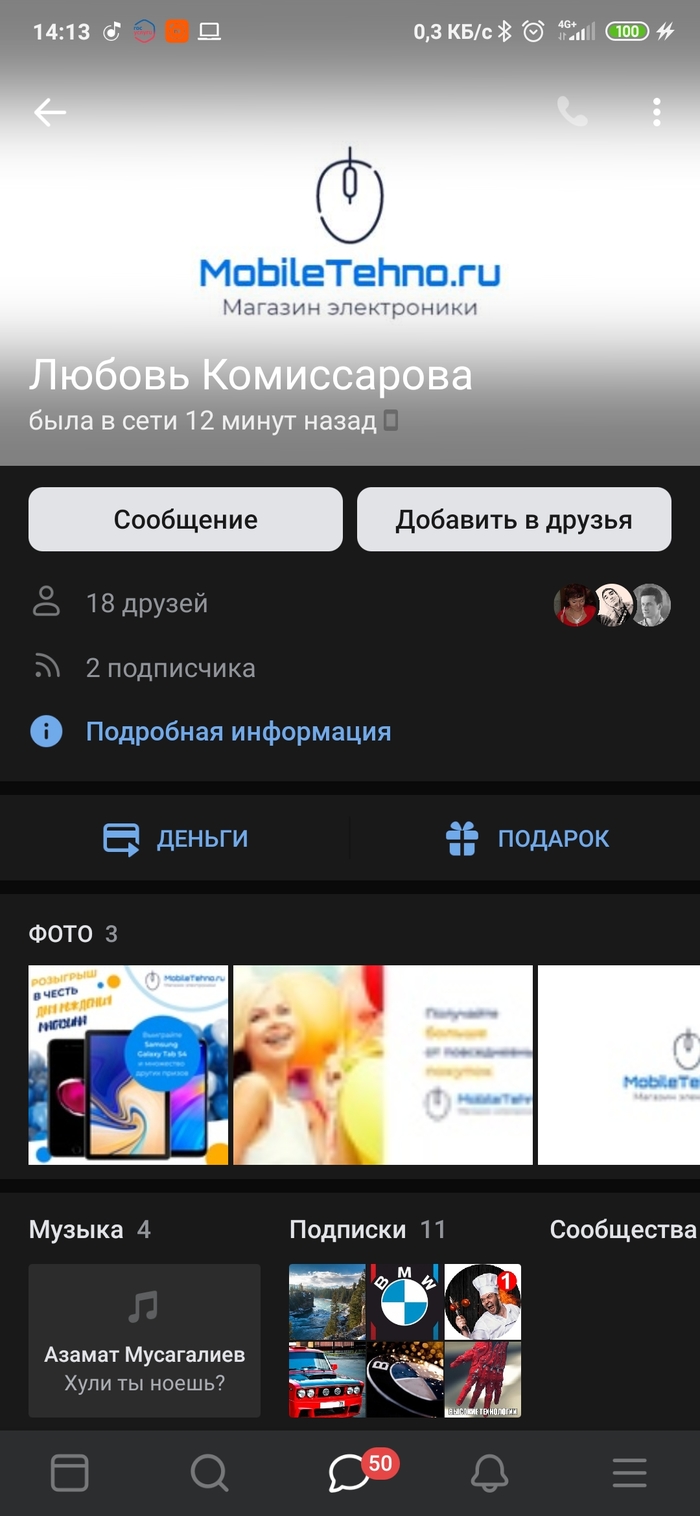The height and width of the screenshot is (1516, 700).
Task: Send a gift via ПОДАРОК
Action: click(527, 838)
